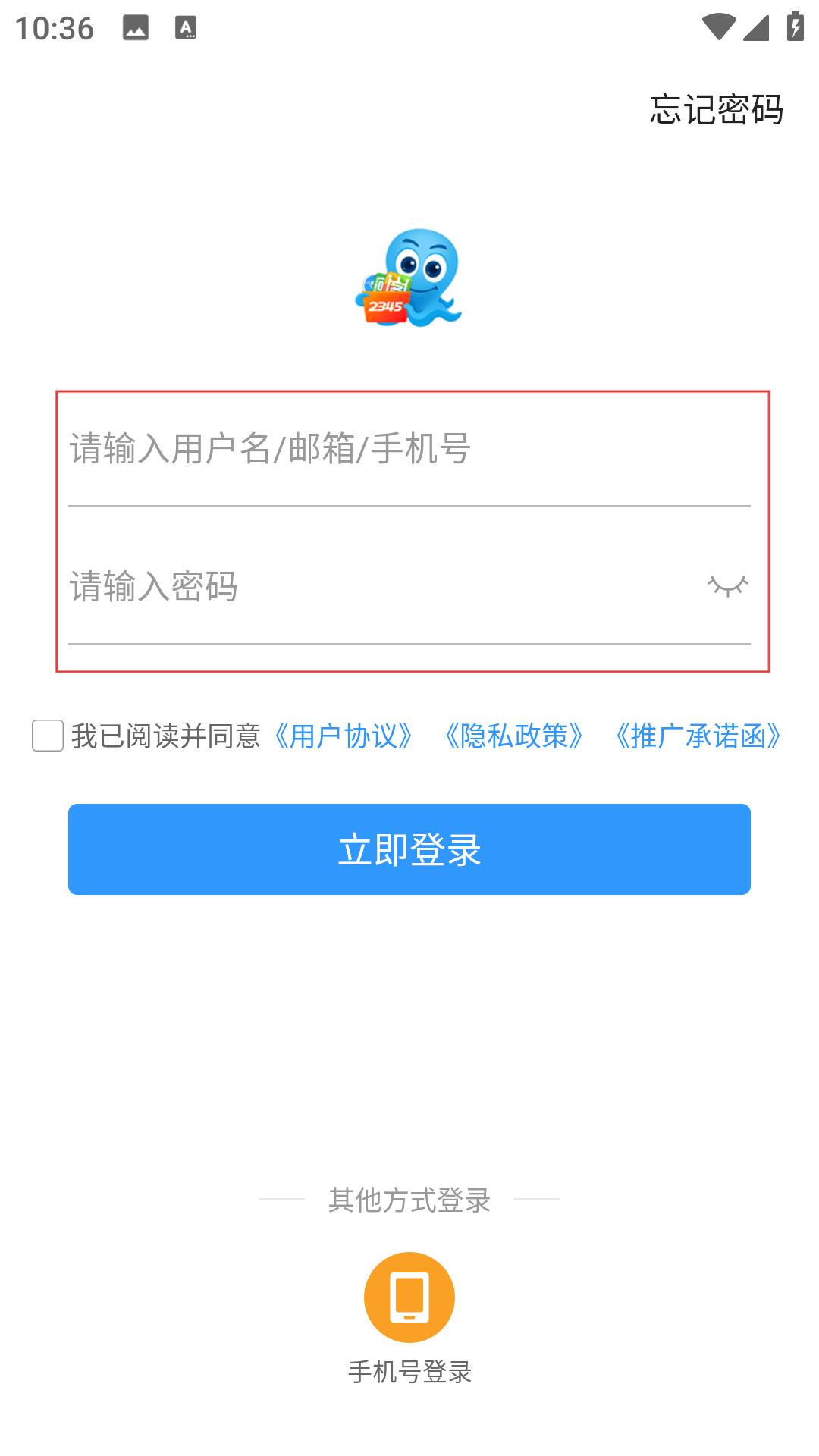This screenshot has width=819, height=1456.
Task: Check the 我已阅读并同意 agreement checkbox
Action: 48,736
